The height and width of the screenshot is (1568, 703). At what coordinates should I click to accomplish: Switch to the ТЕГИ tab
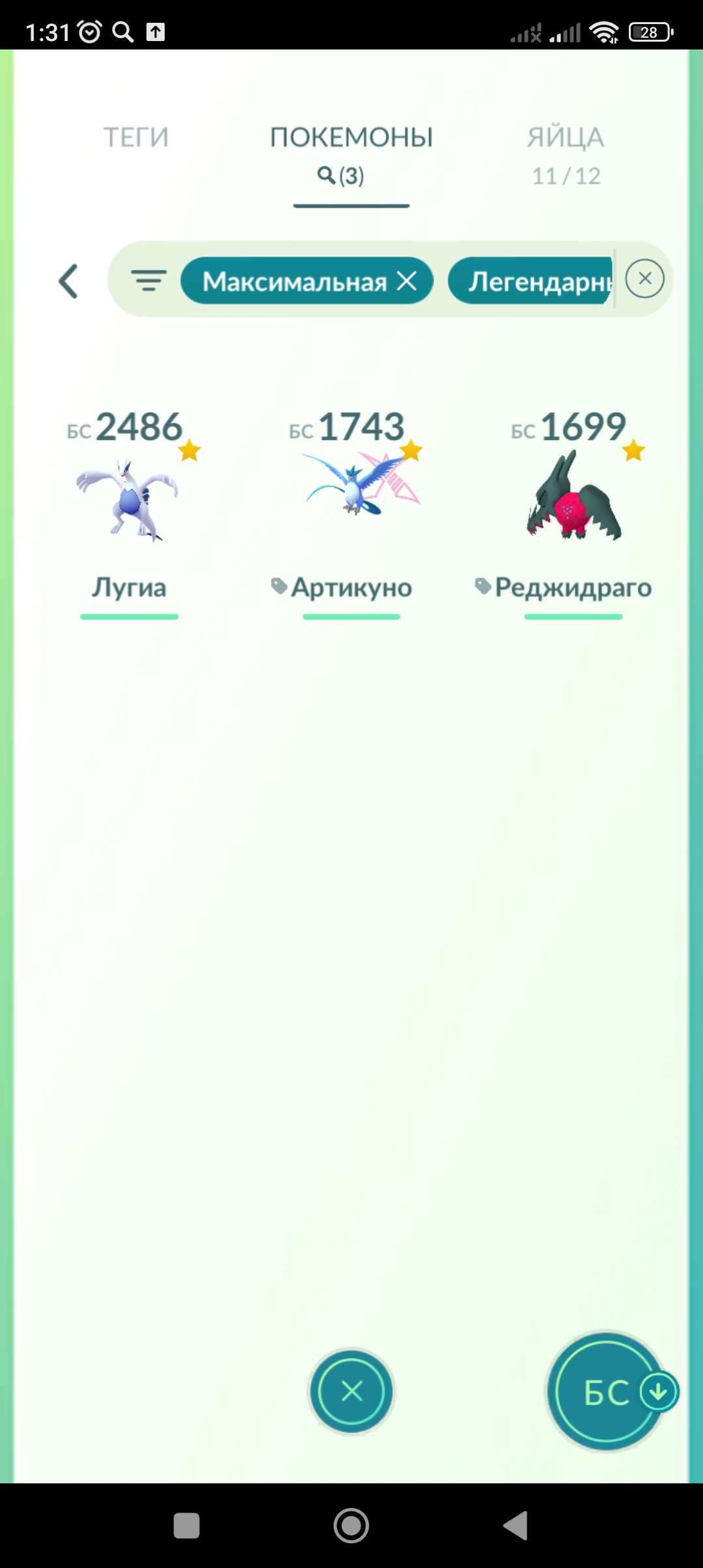(134, 137)
